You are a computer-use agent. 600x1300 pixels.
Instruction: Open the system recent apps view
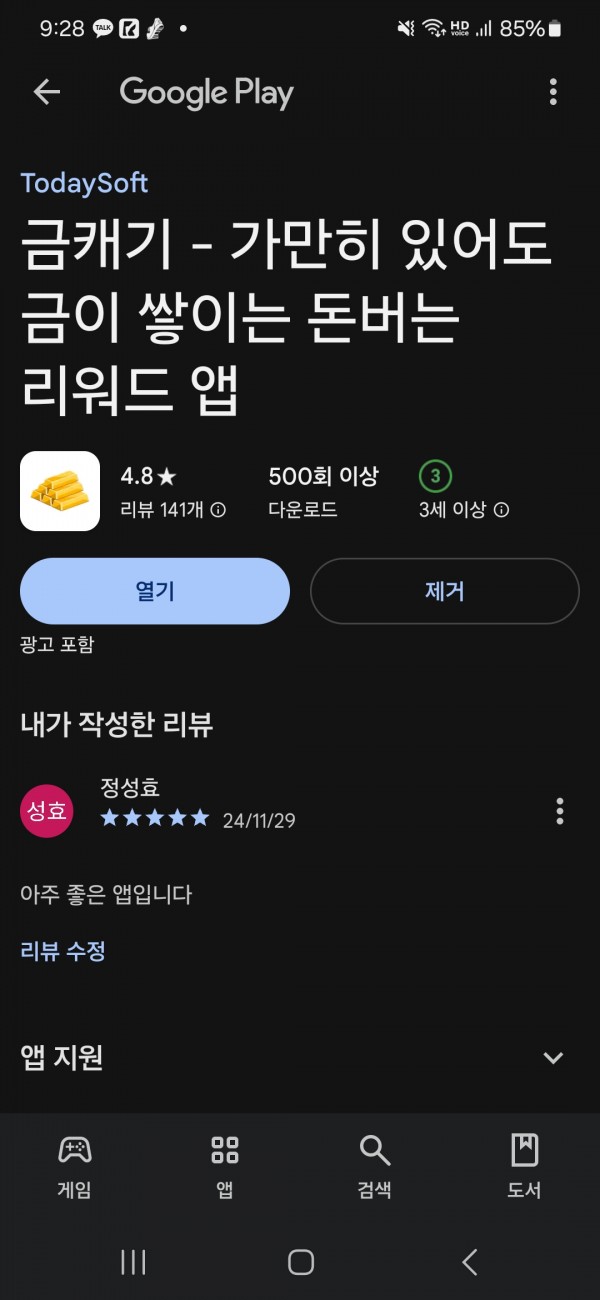133,1262
